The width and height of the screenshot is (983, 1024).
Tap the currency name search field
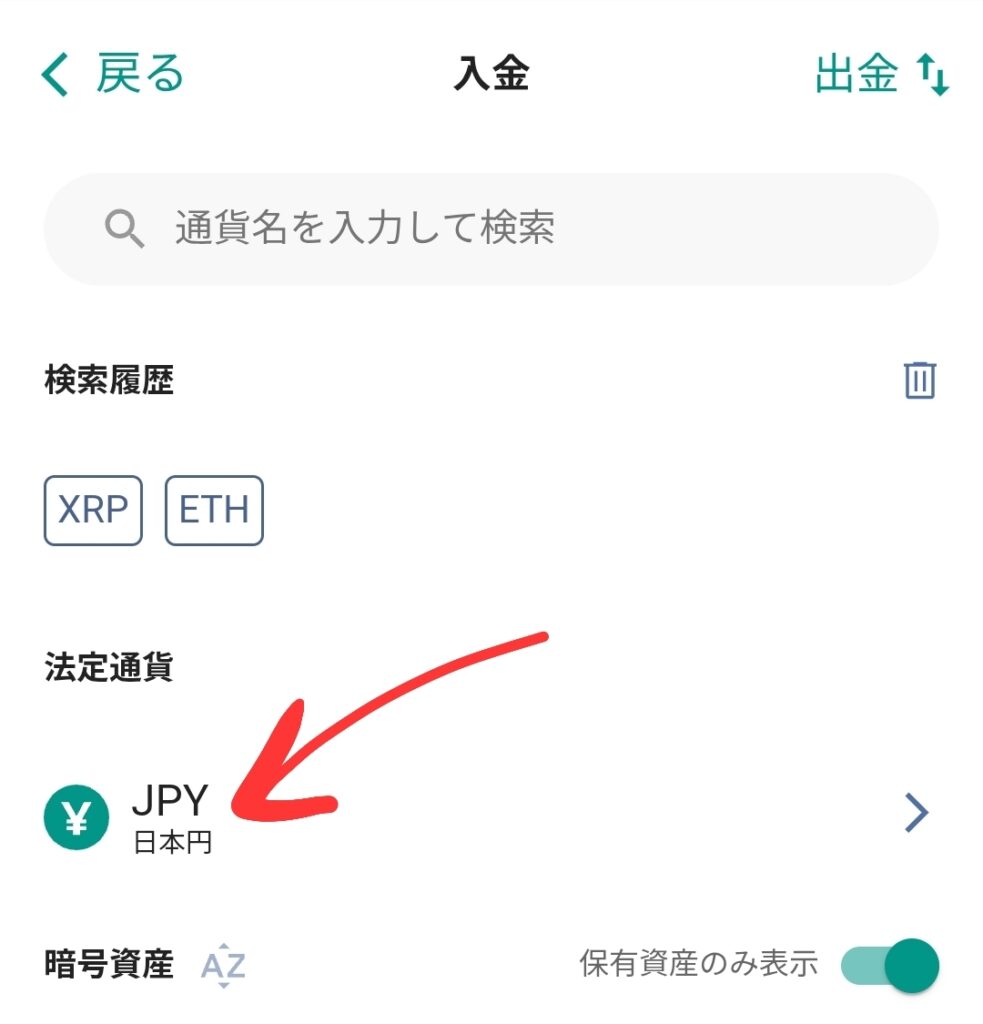click(x=490, y=229)
